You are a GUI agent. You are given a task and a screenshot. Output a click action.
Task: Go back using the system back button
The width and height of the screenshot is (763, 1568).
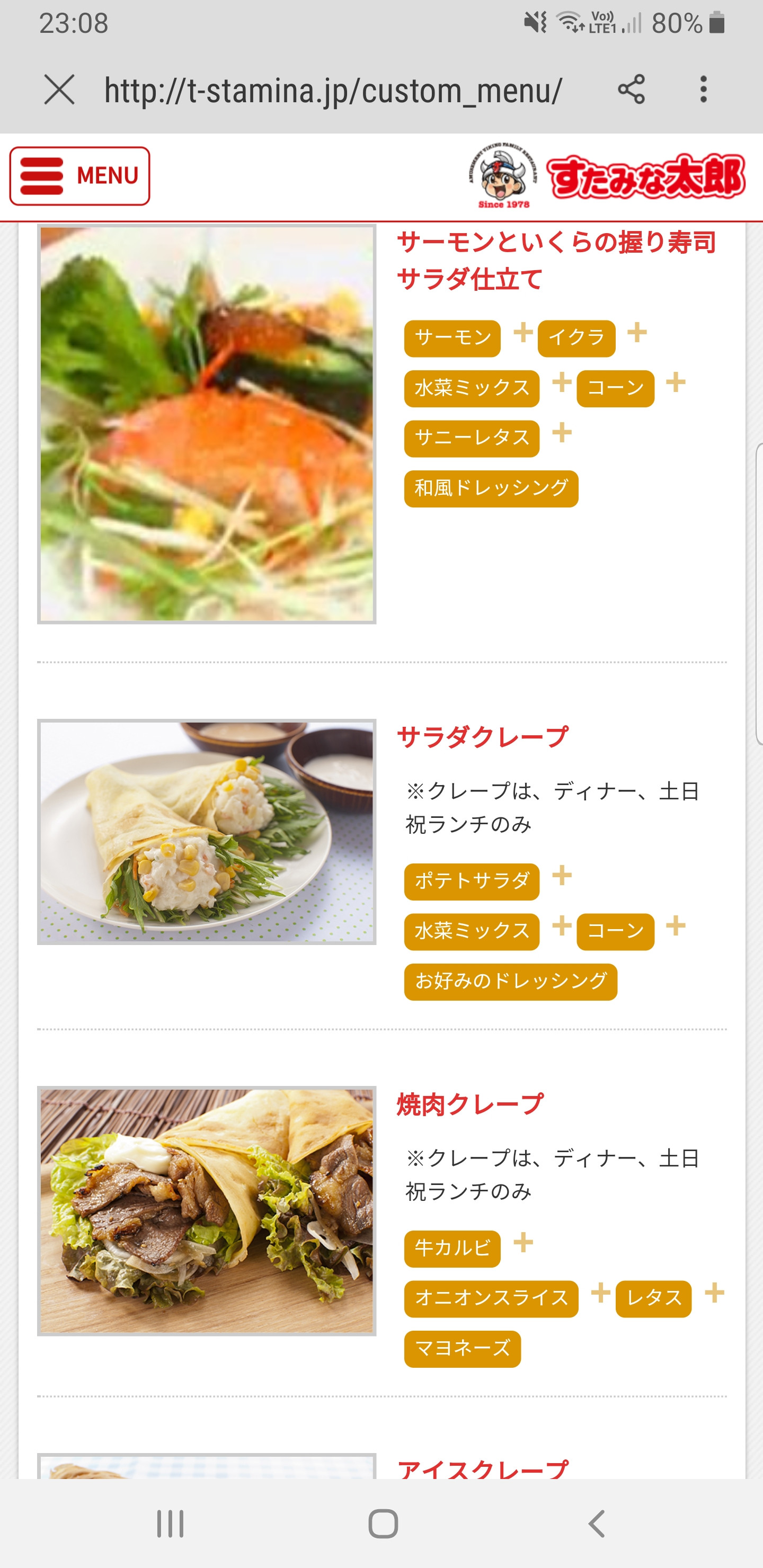click(x=596, y=1524)
